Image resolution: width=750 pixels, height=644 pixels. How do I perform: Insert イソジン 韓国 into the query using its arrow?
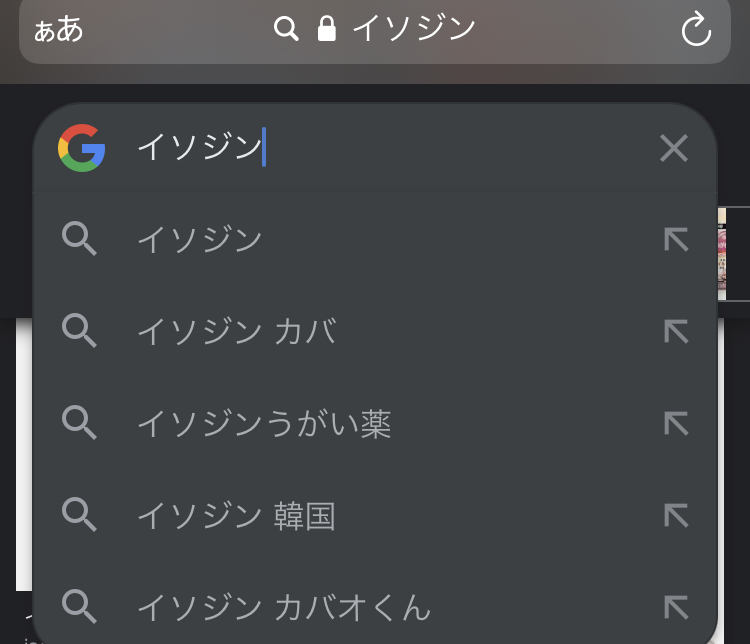[676, 516]
